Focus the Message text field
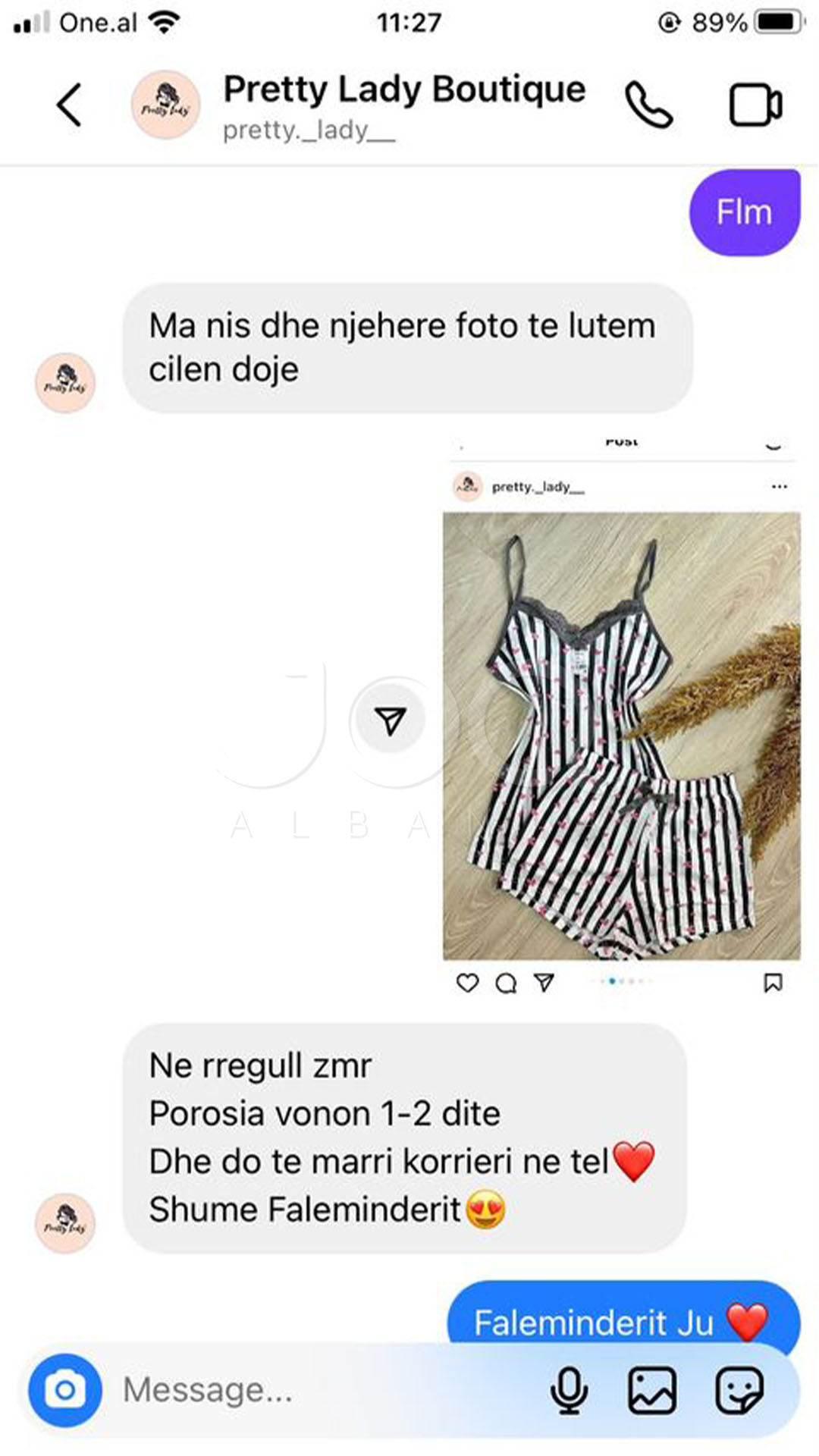Viewport: 819px width, 1456px height. pos(318,1390)
